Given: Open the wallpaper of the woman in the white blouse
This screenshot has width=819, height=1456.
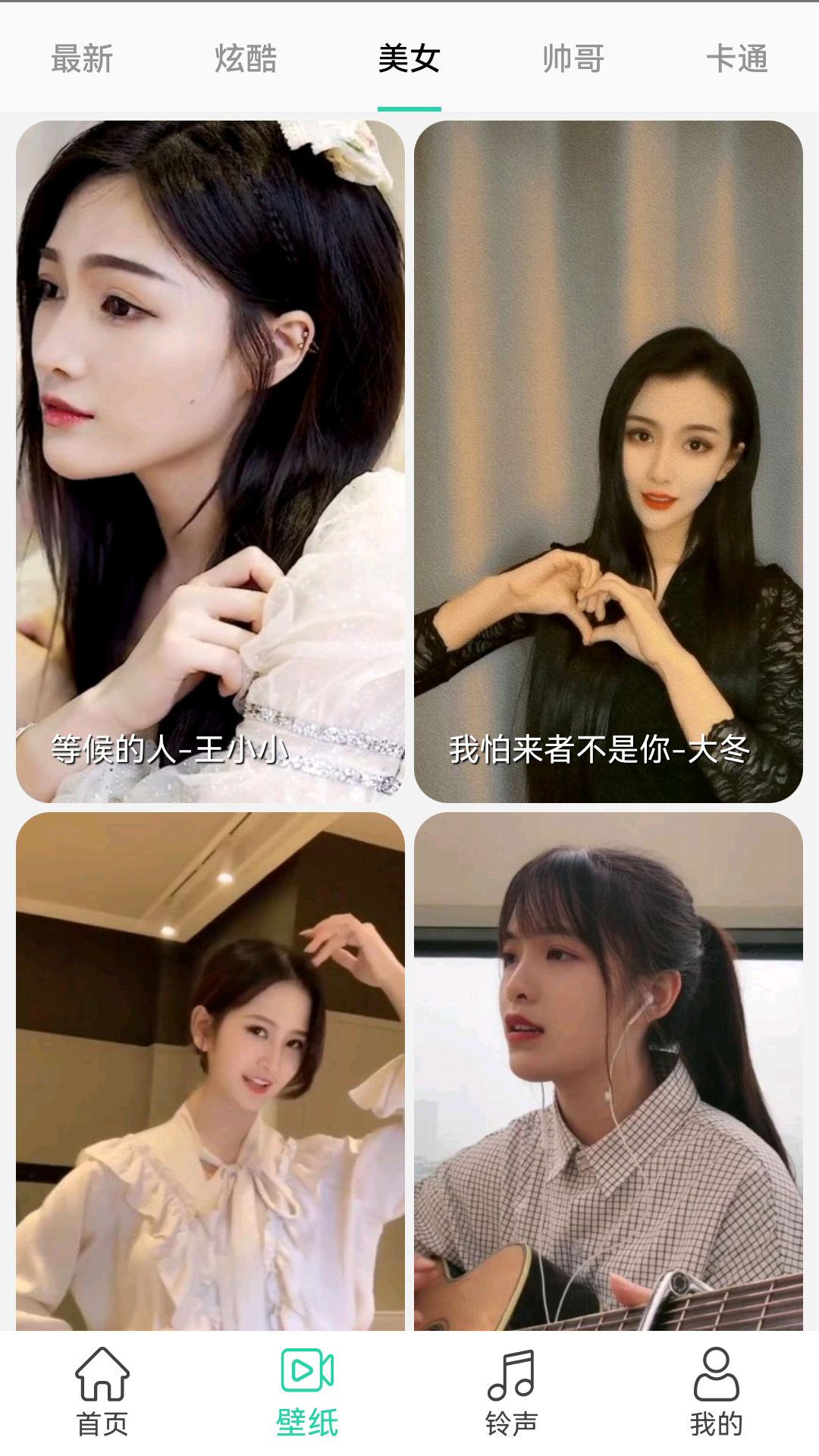Looking at the screenshot, I should point(210,1071).
